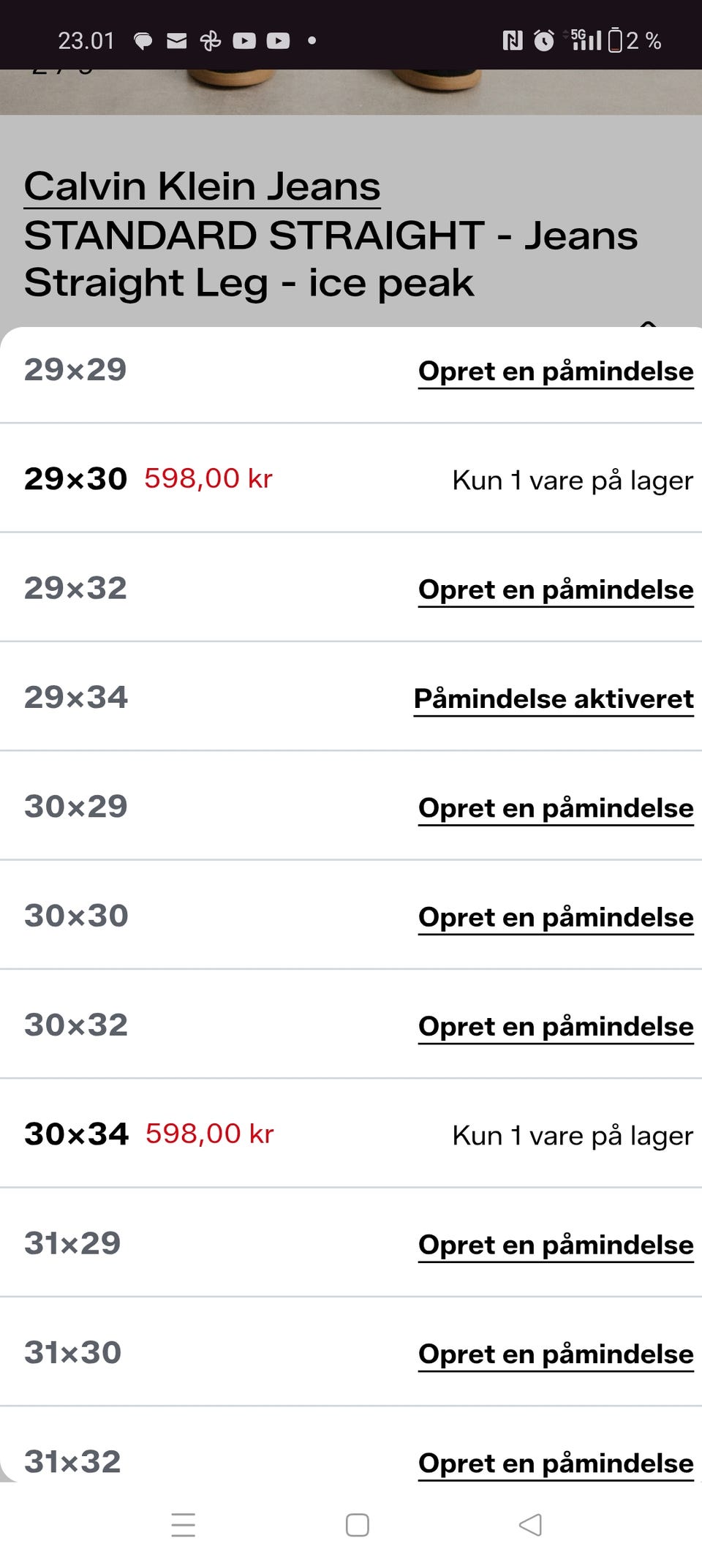Select size 29×30 for 598,00 kr

click(x=351, y=478)
